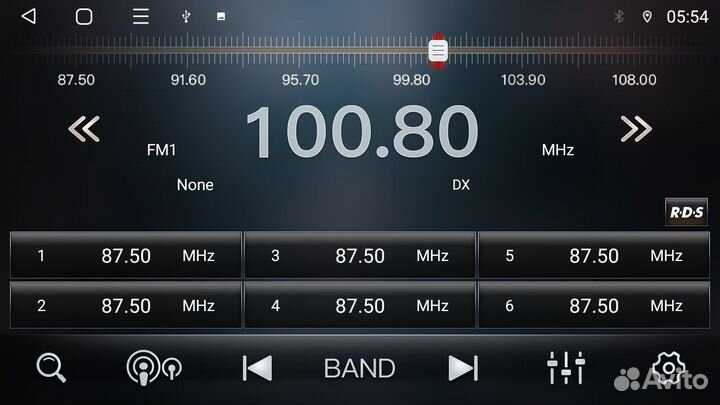This screenshot has width=720, height=405.
Task: Select preset station 1
Action: (x=126, y=255)
